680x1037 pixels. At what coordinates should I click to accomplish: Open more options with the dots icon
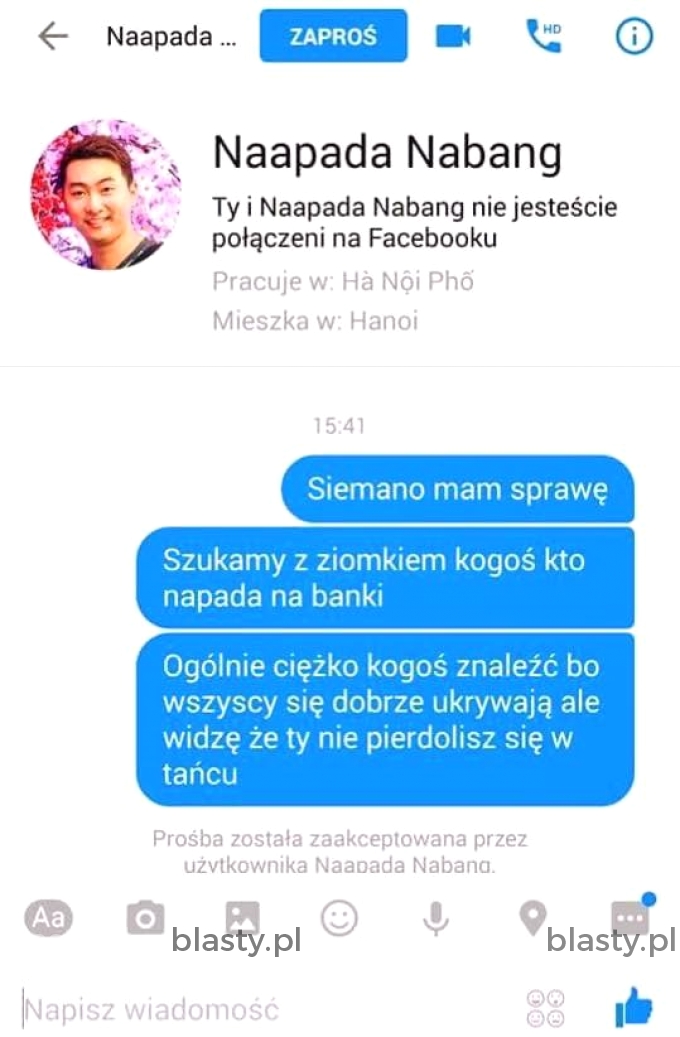coord(630,916)
